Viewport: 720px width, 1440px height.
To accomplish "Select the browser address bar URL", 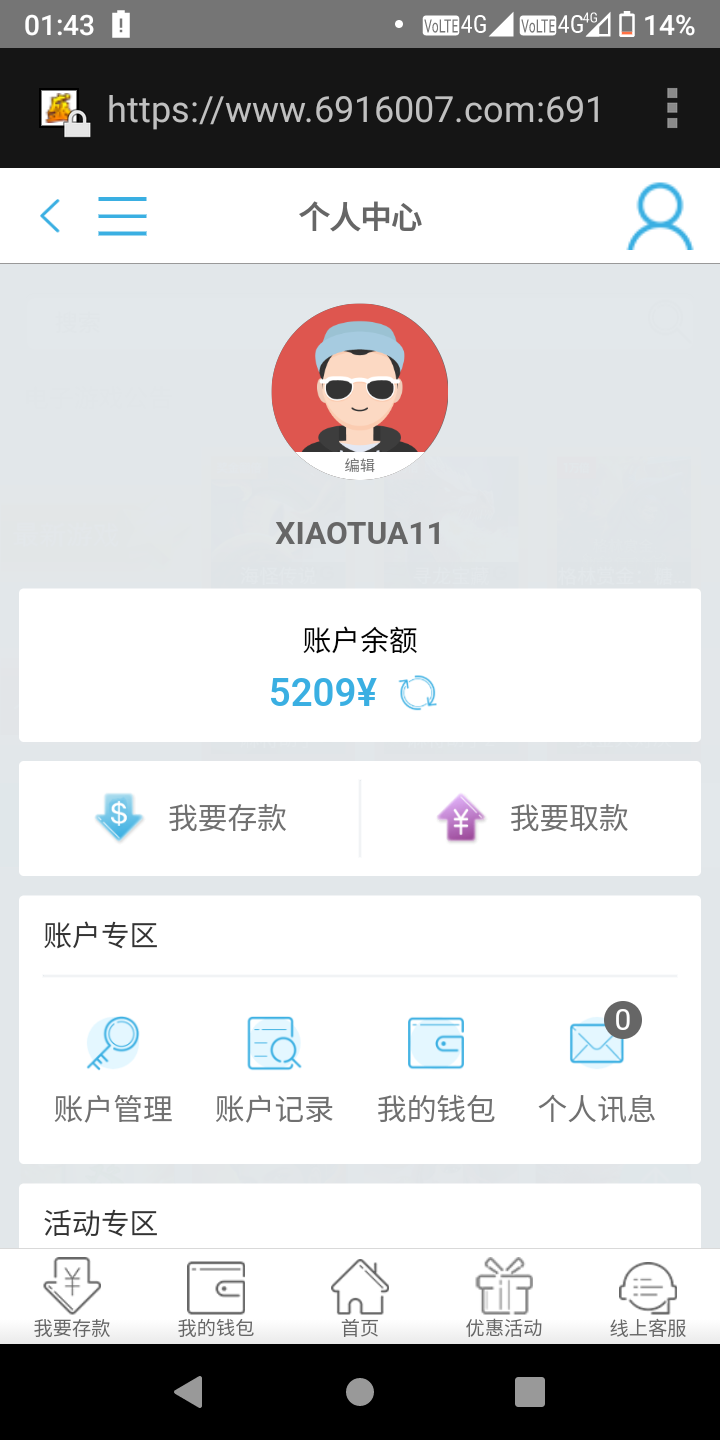I will pos(355,109).
